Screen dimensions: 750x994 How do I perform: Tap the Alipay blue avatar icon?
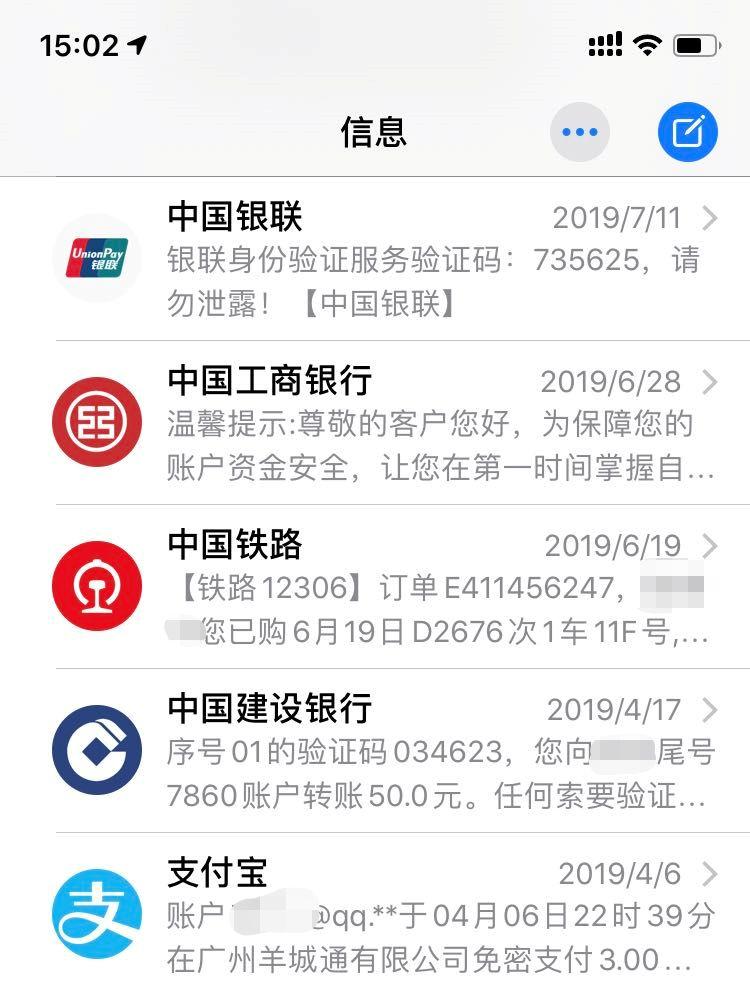pos(96,913)
